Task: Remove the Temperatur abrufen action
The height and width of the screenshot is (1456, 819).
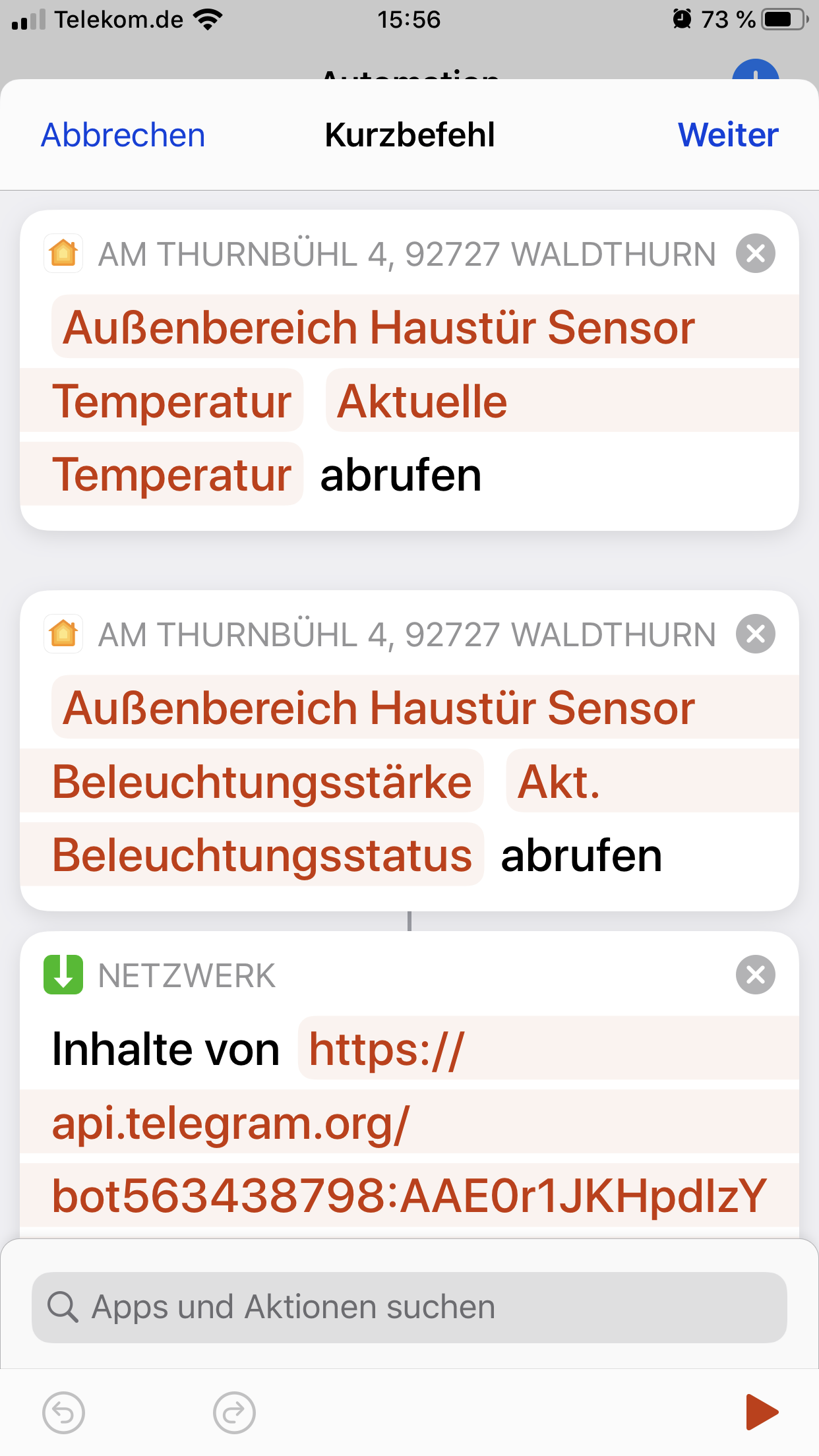Action: 755,253
